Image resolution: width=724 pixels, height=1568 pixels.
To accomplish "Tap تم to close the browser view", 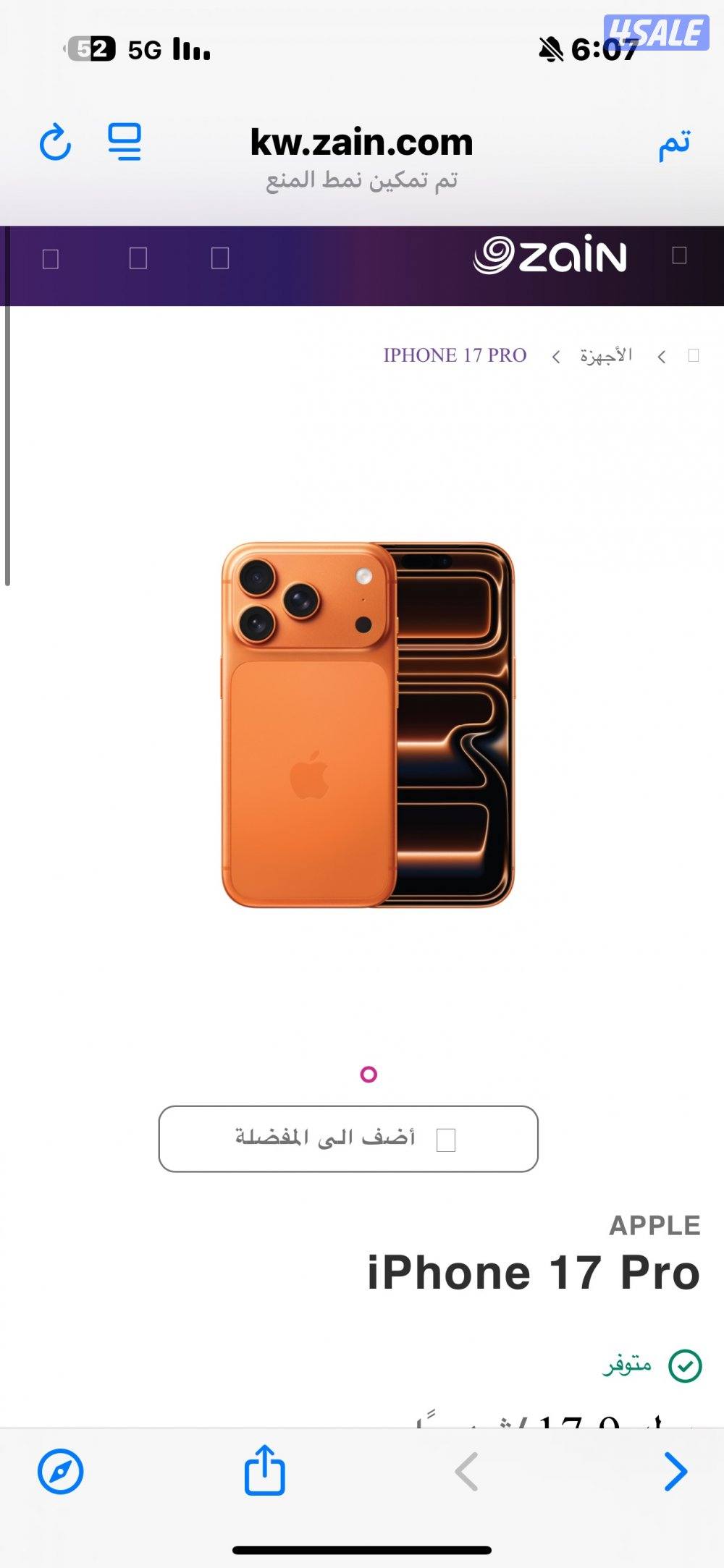I will [674, 144].
